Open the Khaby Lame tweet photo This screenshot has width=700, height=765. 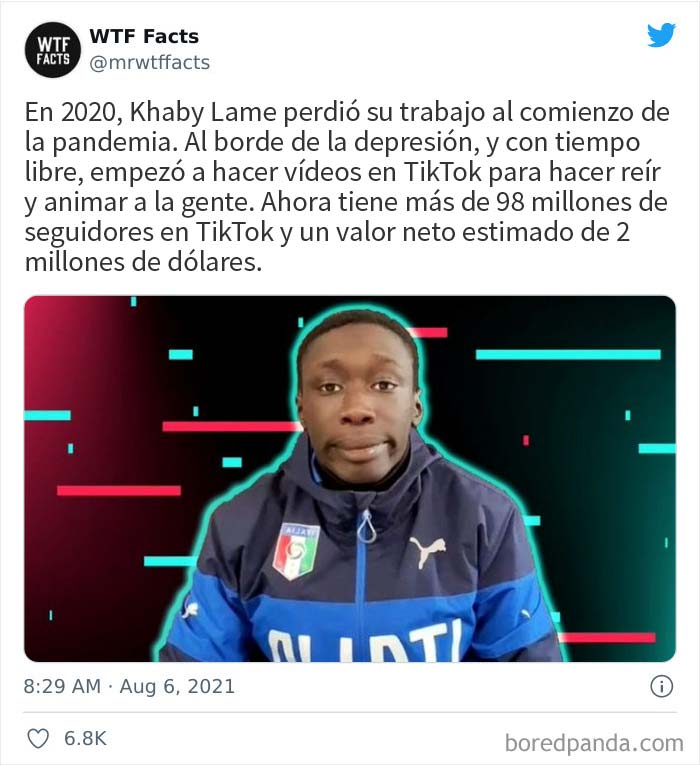click(x=350, y=478)
